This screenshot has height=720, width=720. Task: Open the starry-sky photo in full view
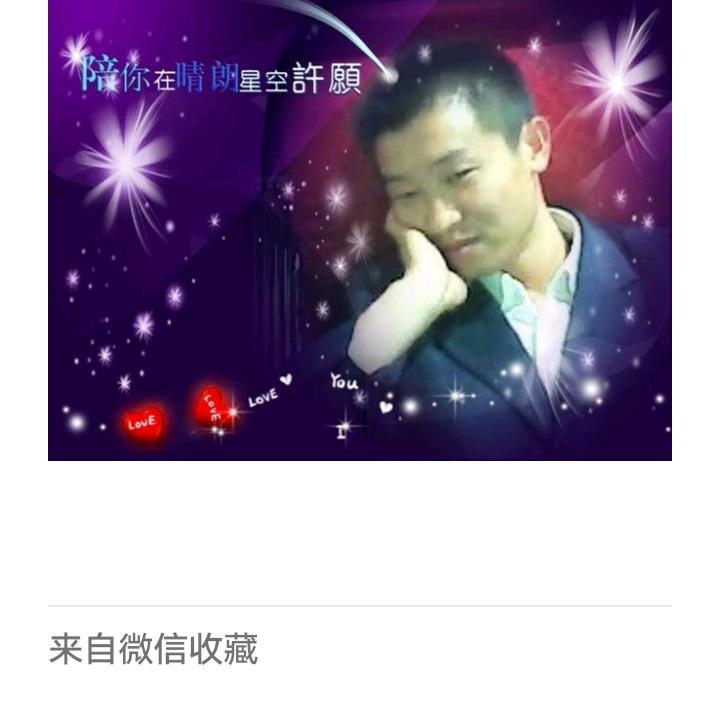point(360,230)
